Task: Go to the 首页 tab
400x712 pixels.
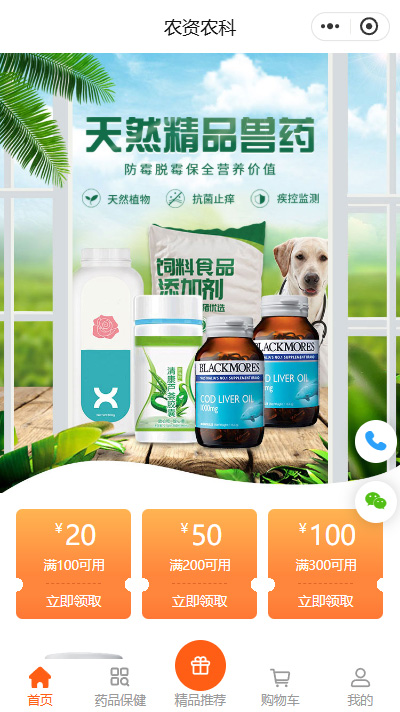Action: (x=40, y=687)
